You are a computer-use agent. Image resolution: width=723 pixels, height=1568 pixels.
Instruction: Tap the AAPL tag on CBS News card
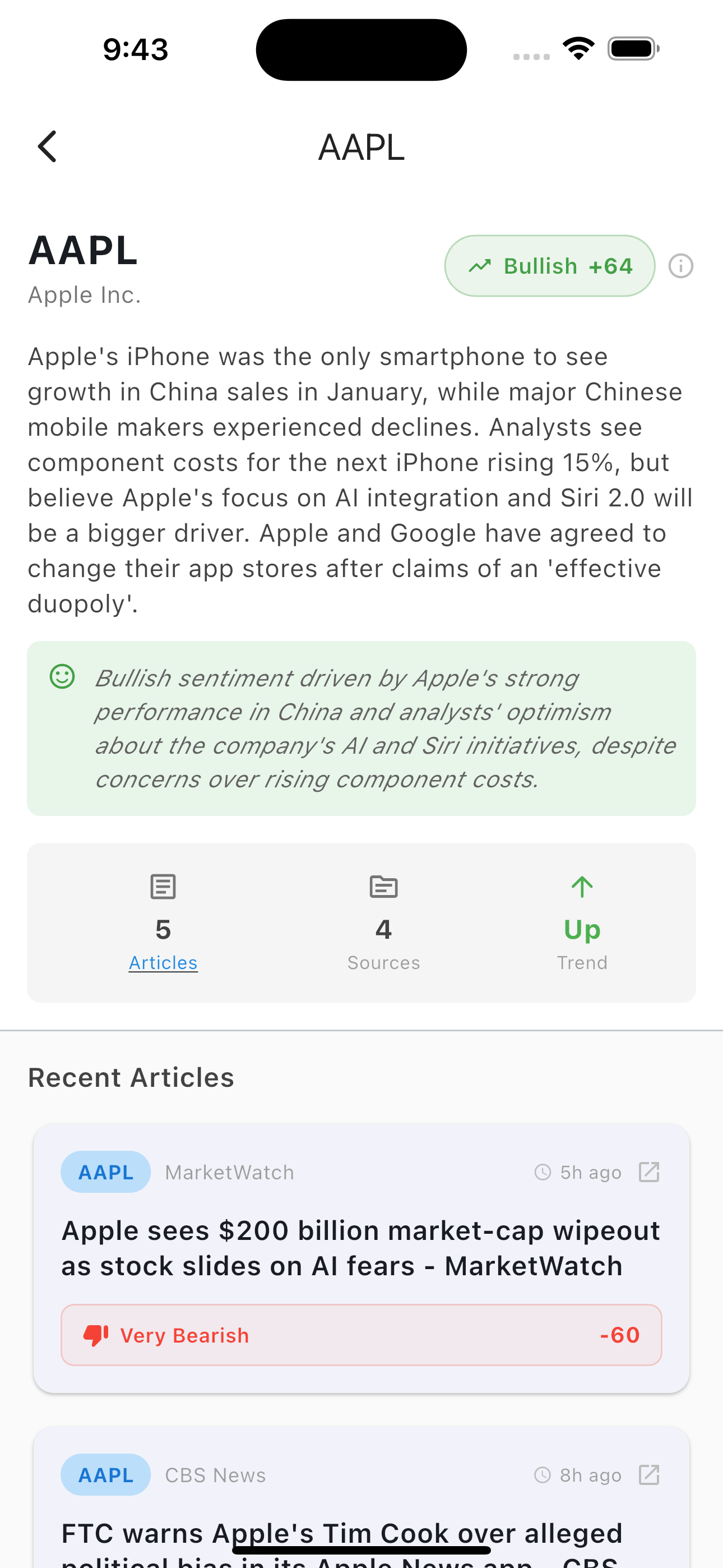(x=105, y=1475)
